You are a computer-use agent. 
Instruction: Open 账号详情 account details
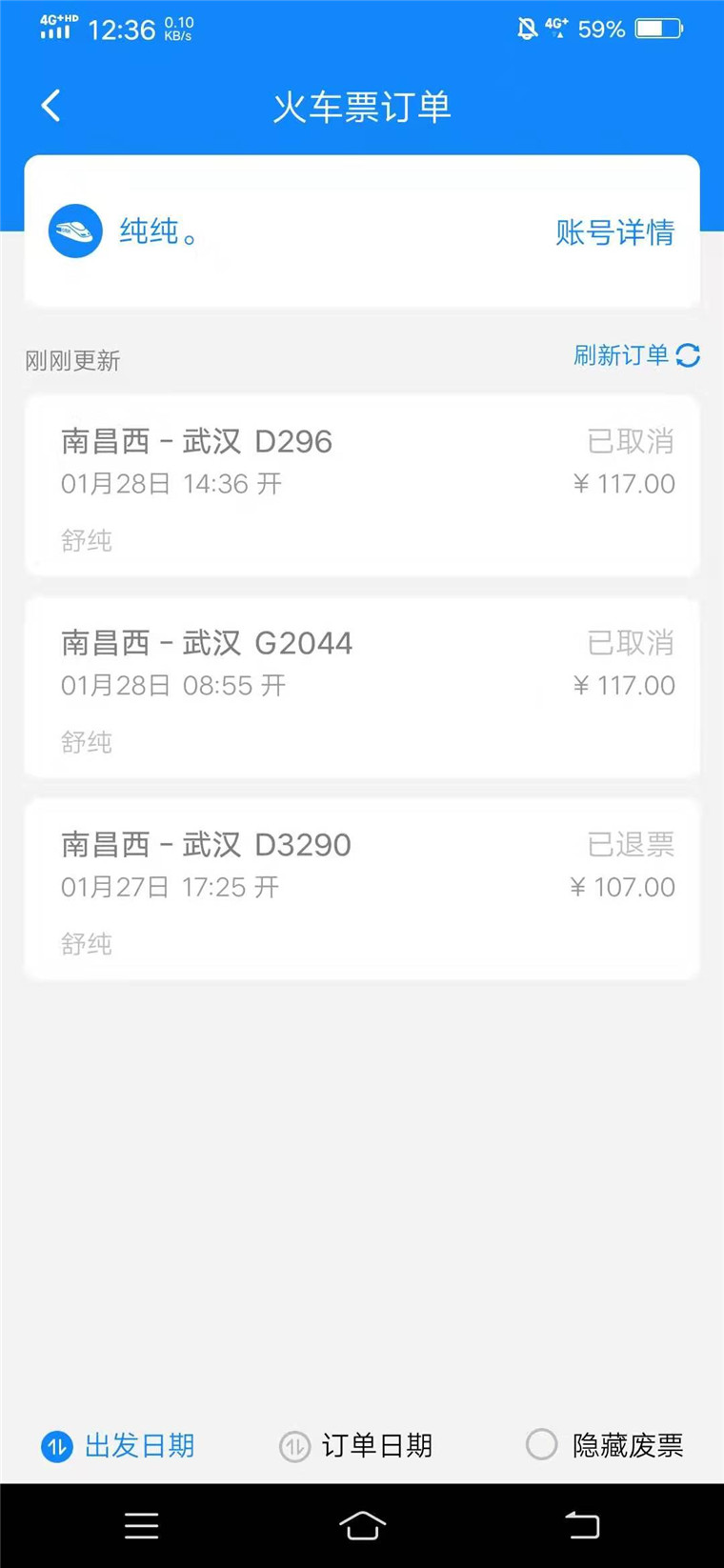point(615,231)
